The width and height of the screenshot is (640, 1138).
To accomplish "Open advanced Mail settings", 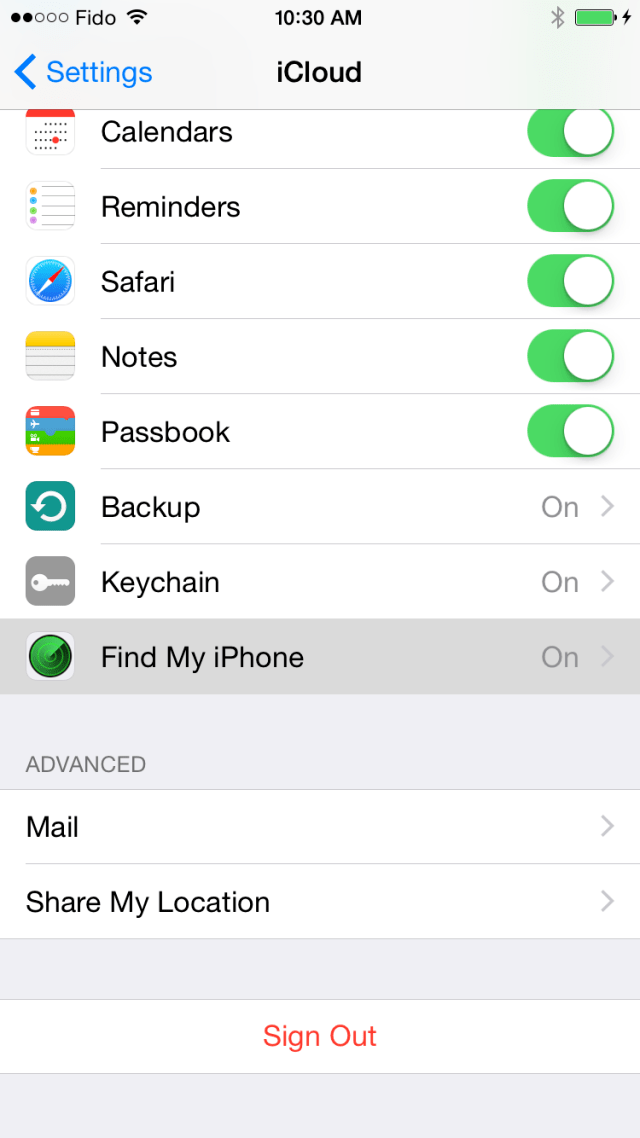I will tap(320, 827).
